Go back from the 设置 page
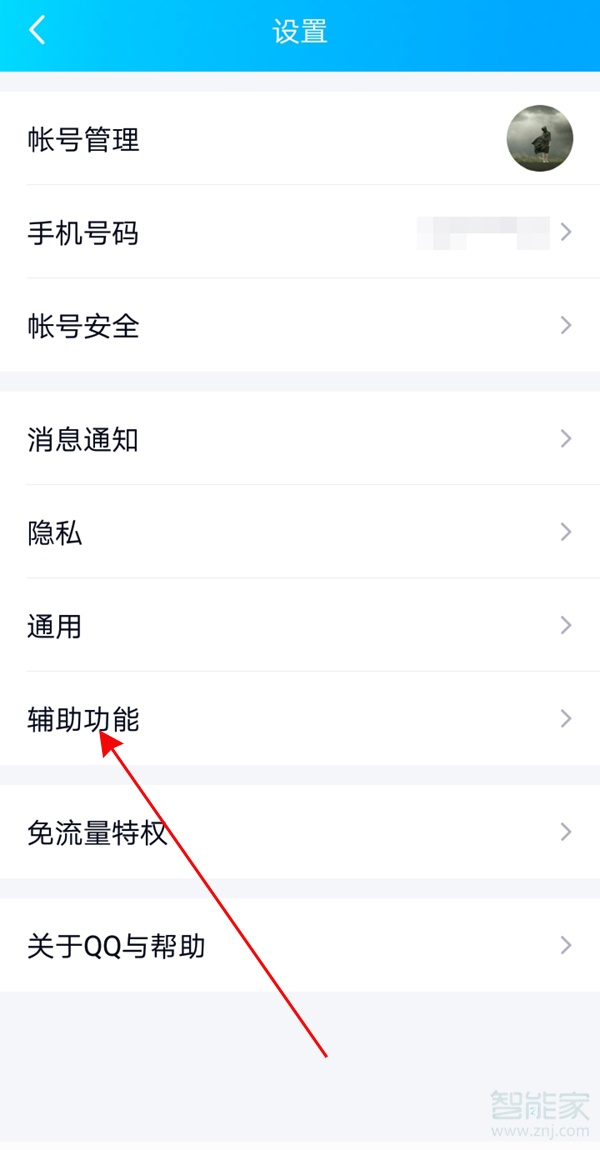The height and width of the screenshot is (1150, 600). tap(37, 31)
